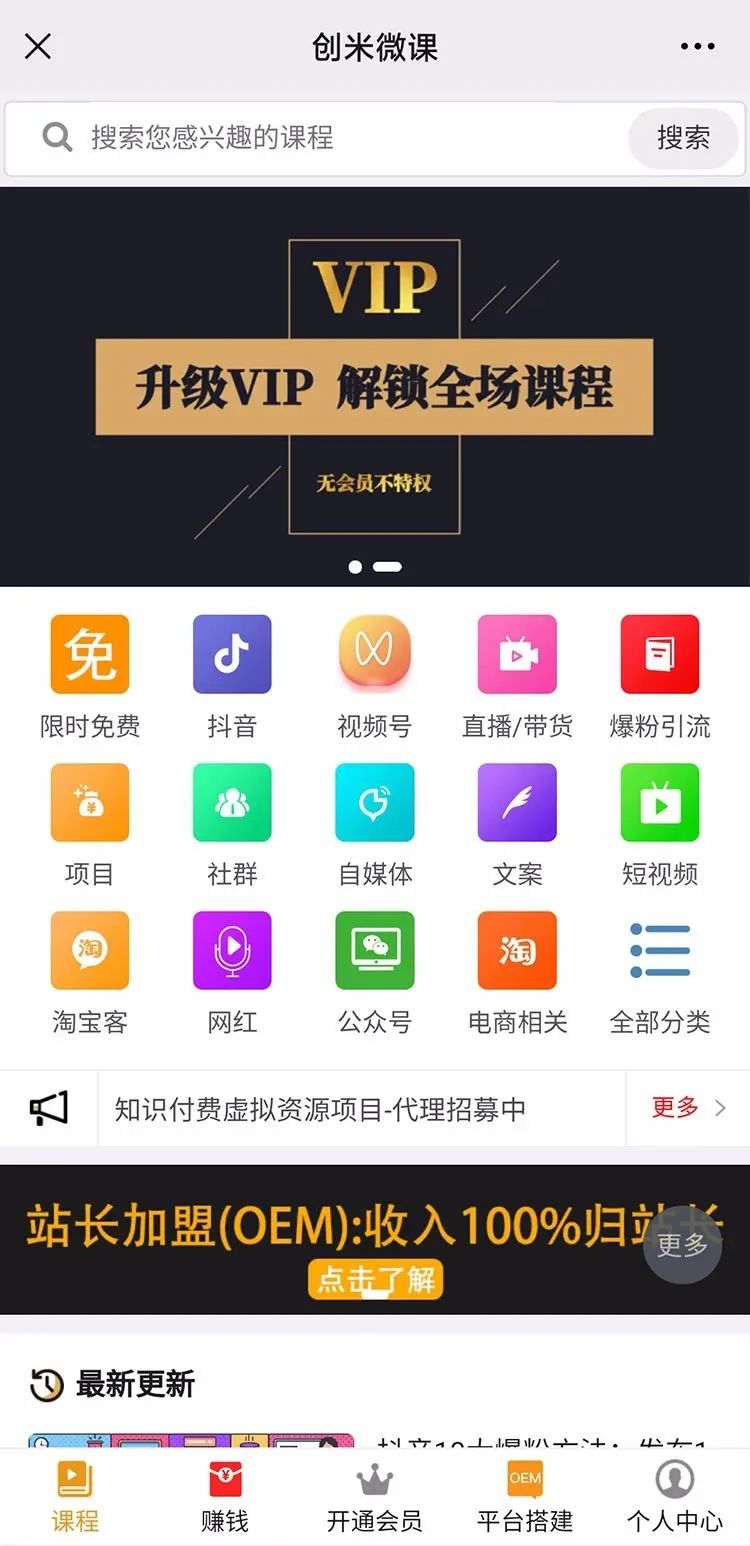The height and width of the screenshot is (1546, 750).
Task: Switch to 个人中心 tab
Action: pyautogui.click(x=675, y=1497)
